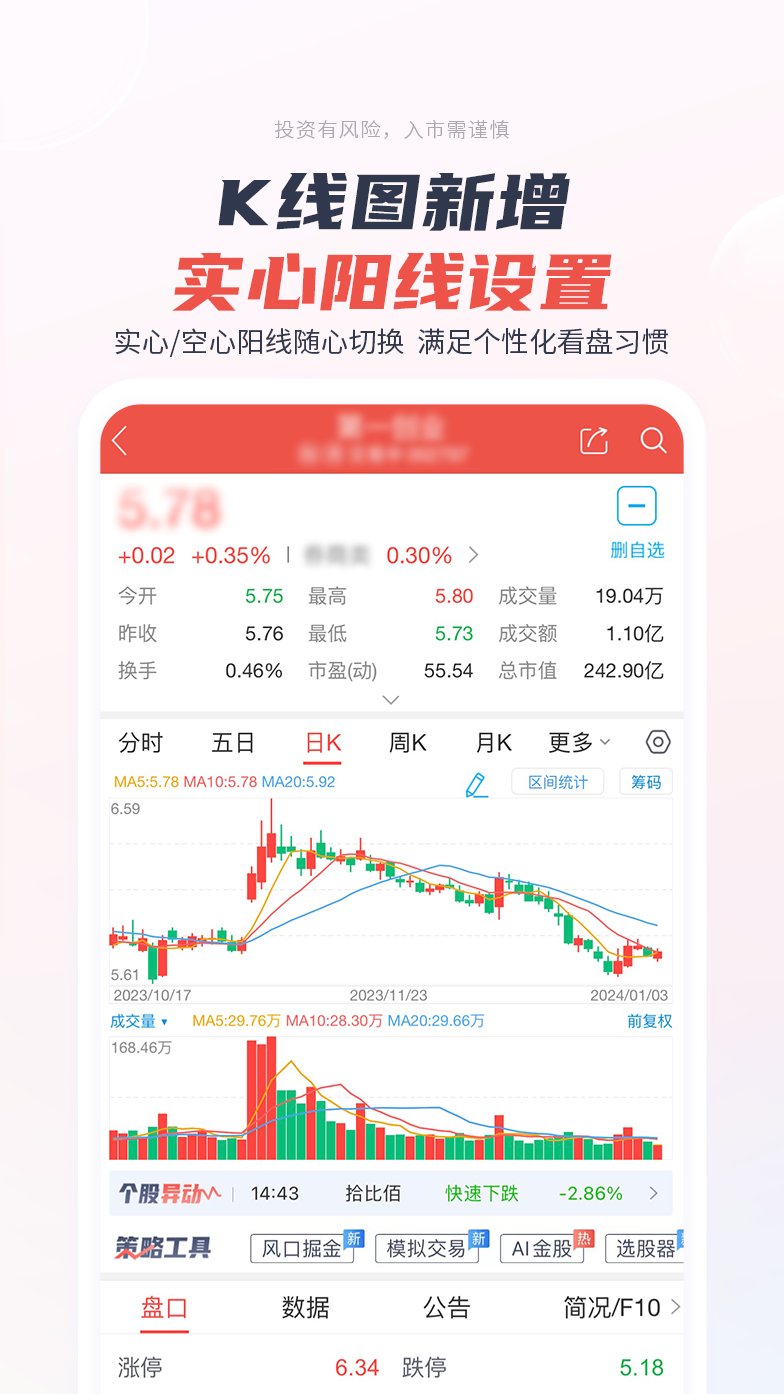This screenshot has width=784, height=1394.
Task: Open the AI金股 tool
Action: tap(542, 1247)
